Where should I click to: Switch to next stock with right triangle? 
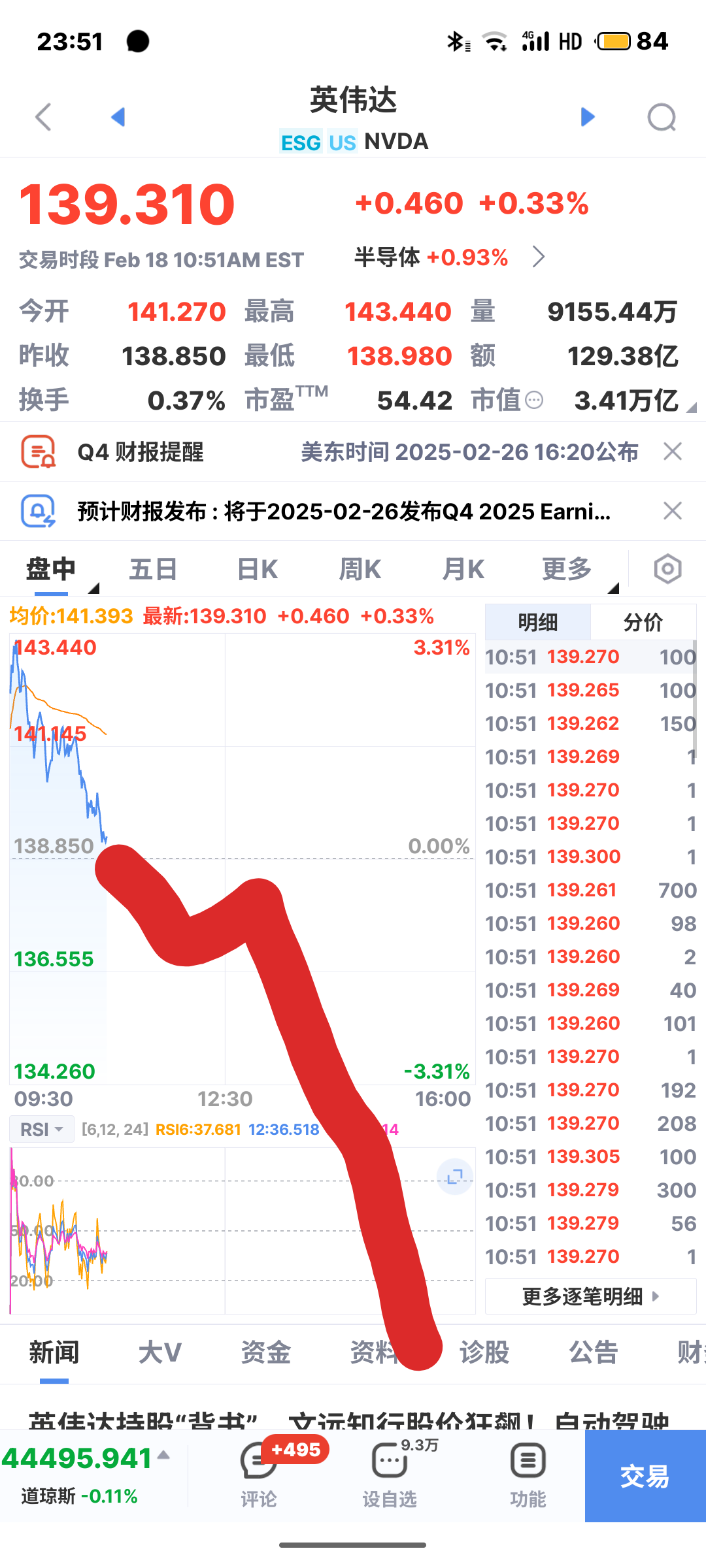(588, 117)
